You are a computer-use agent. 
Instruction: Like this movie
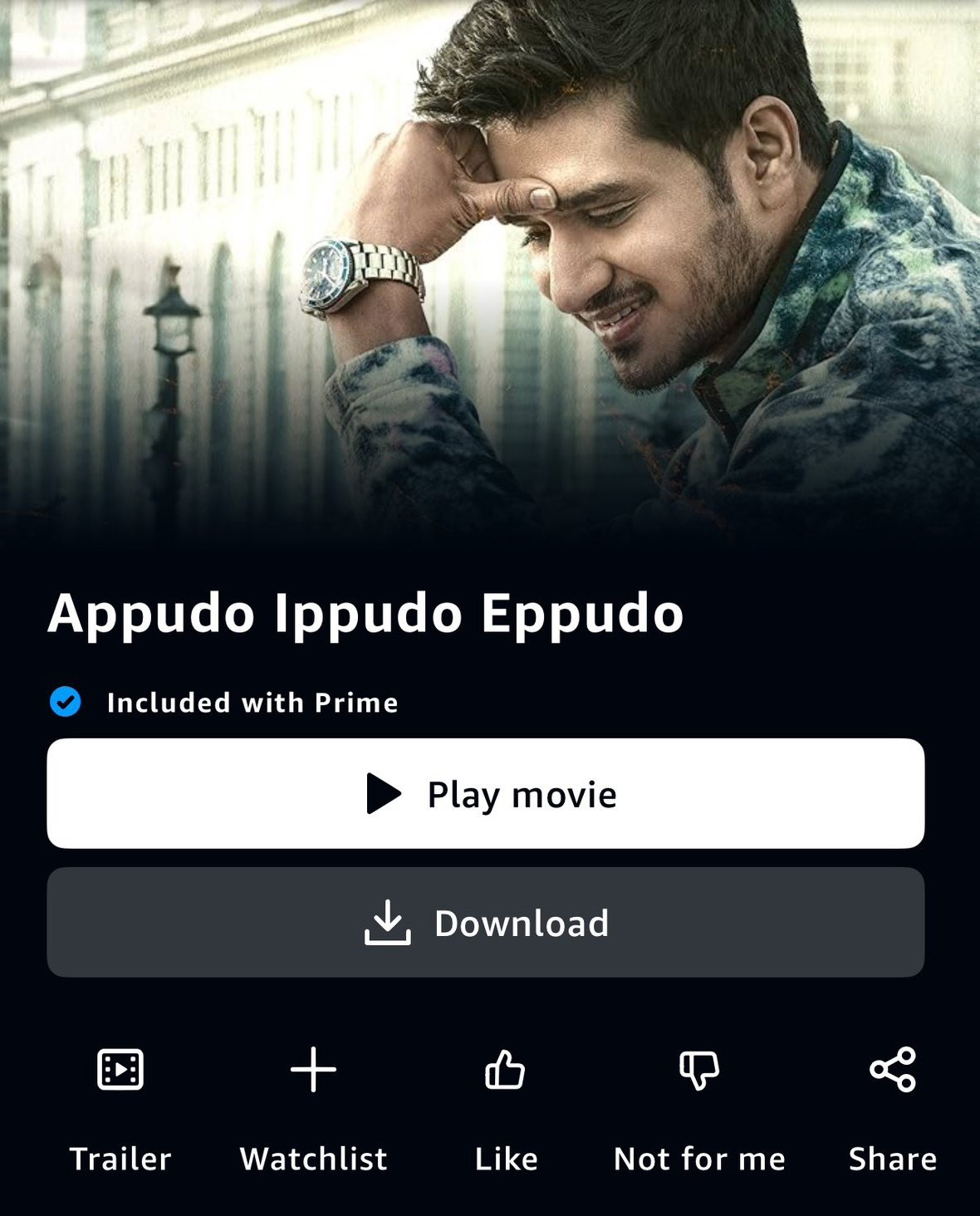click(505, 1071)
